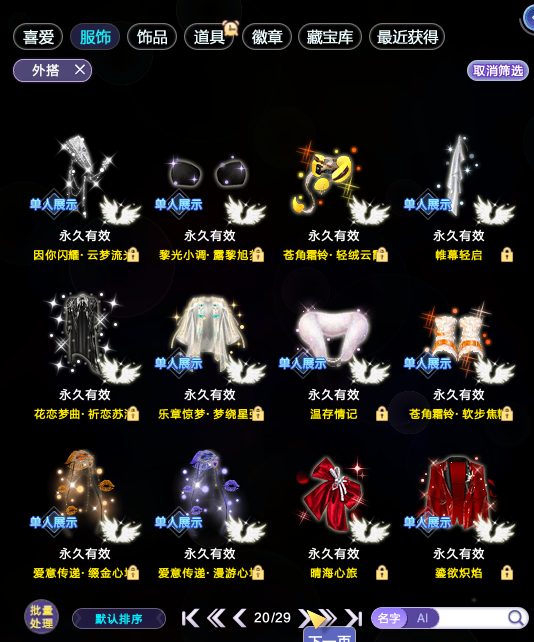
Task: Open the 晴海心旅 red bow item
Action: (334, 515)
